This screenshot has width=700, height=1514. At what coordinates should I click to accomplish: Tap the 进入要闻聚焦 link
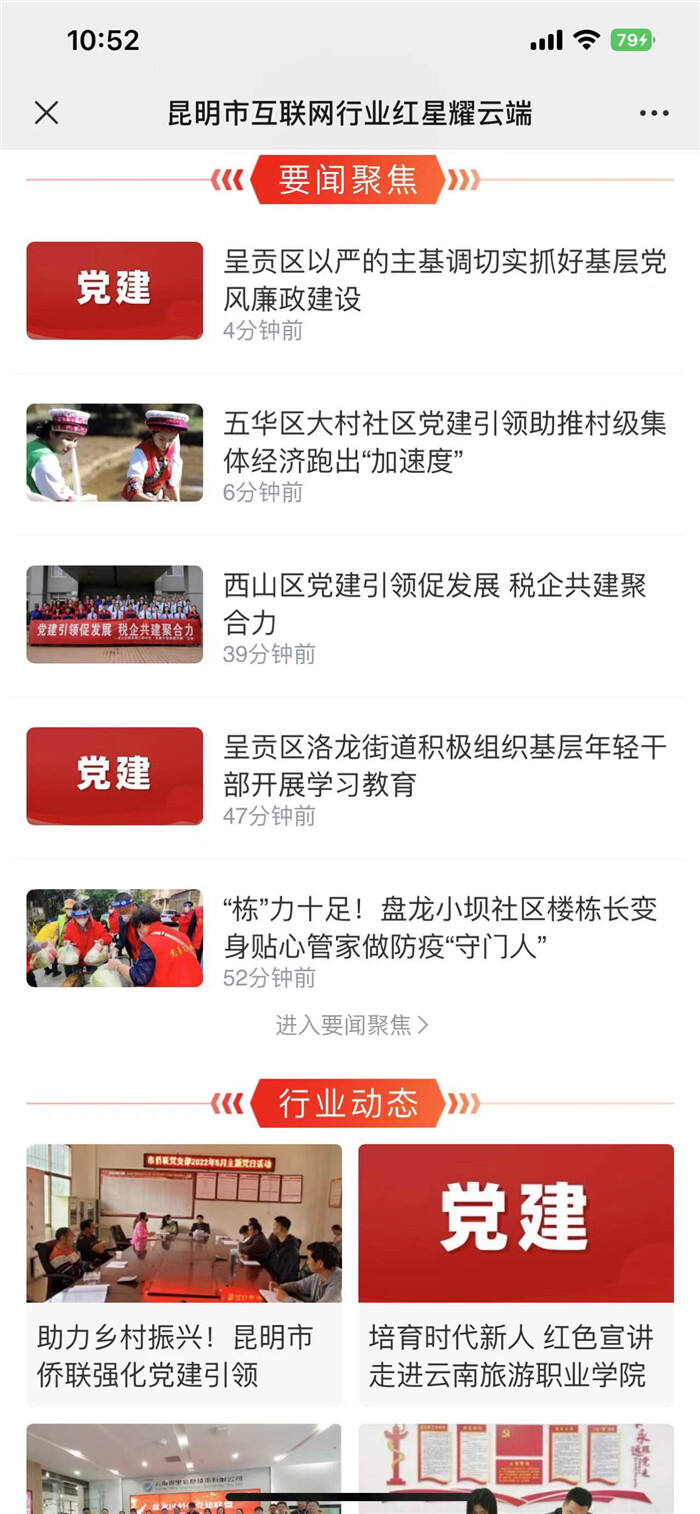click(x=351, y=1025)
